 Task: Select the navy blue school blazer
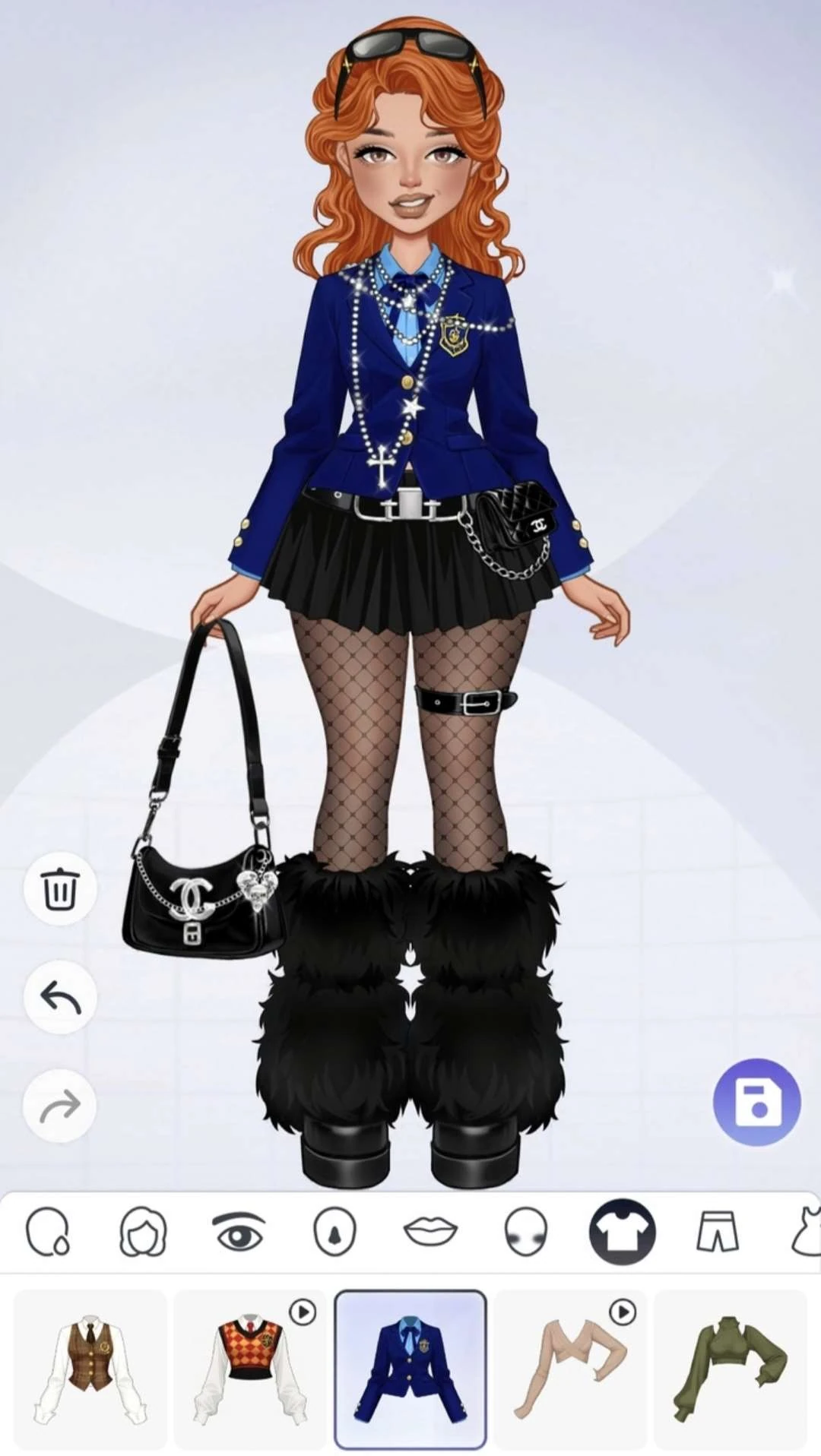pyautogui.click(x=410, y=1369)
